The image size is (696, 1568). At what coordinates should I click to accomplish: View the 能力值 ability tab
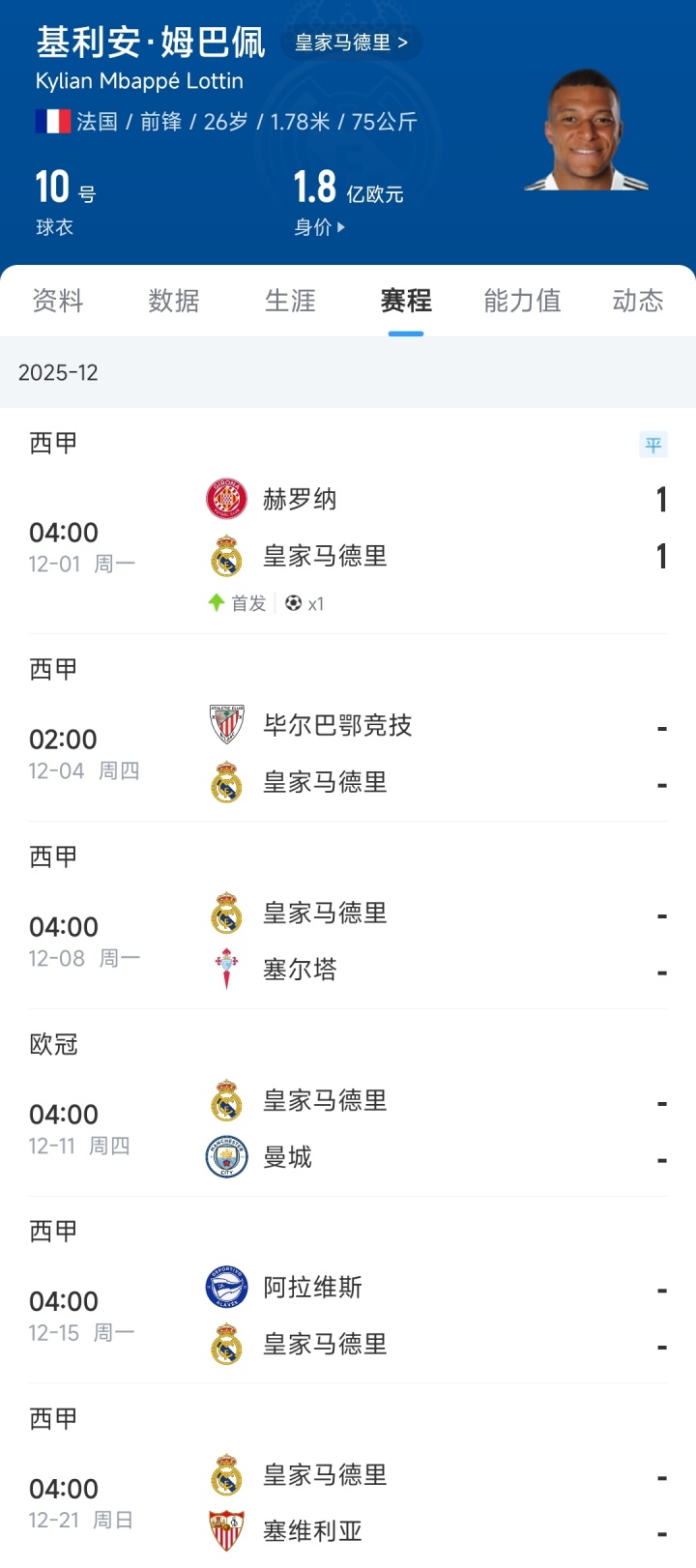(522, 301)
